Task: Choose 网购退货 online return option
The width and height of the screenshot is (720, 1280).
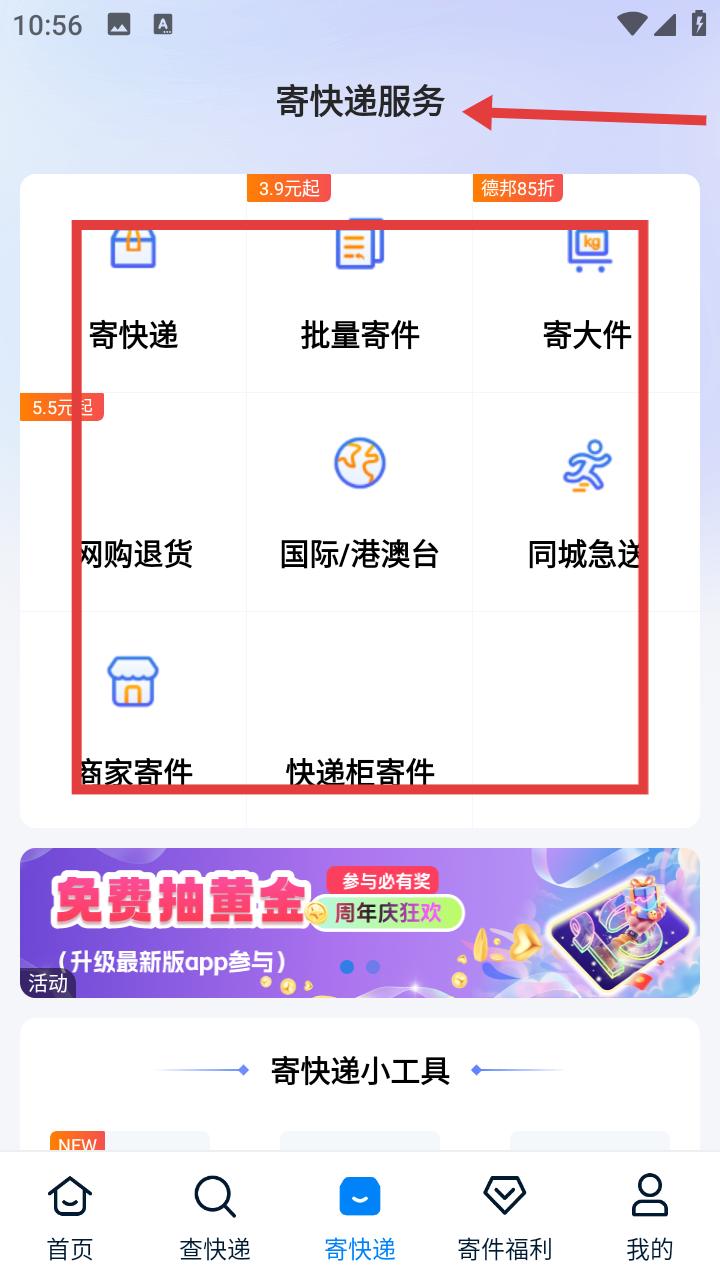Action: tap(133, 502)
